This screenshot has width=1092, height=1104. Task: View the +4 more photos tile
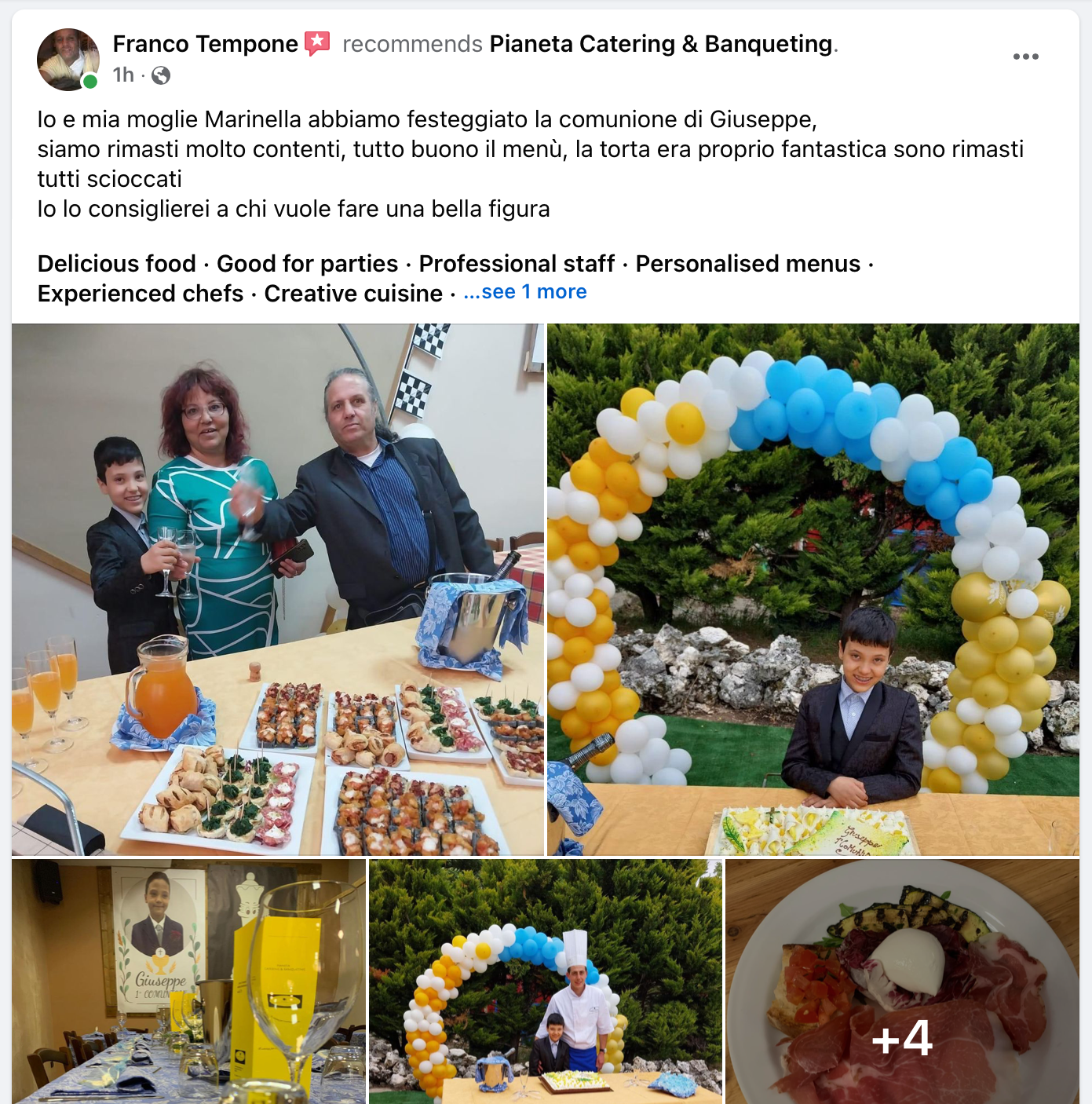click(x=902, y=982)
